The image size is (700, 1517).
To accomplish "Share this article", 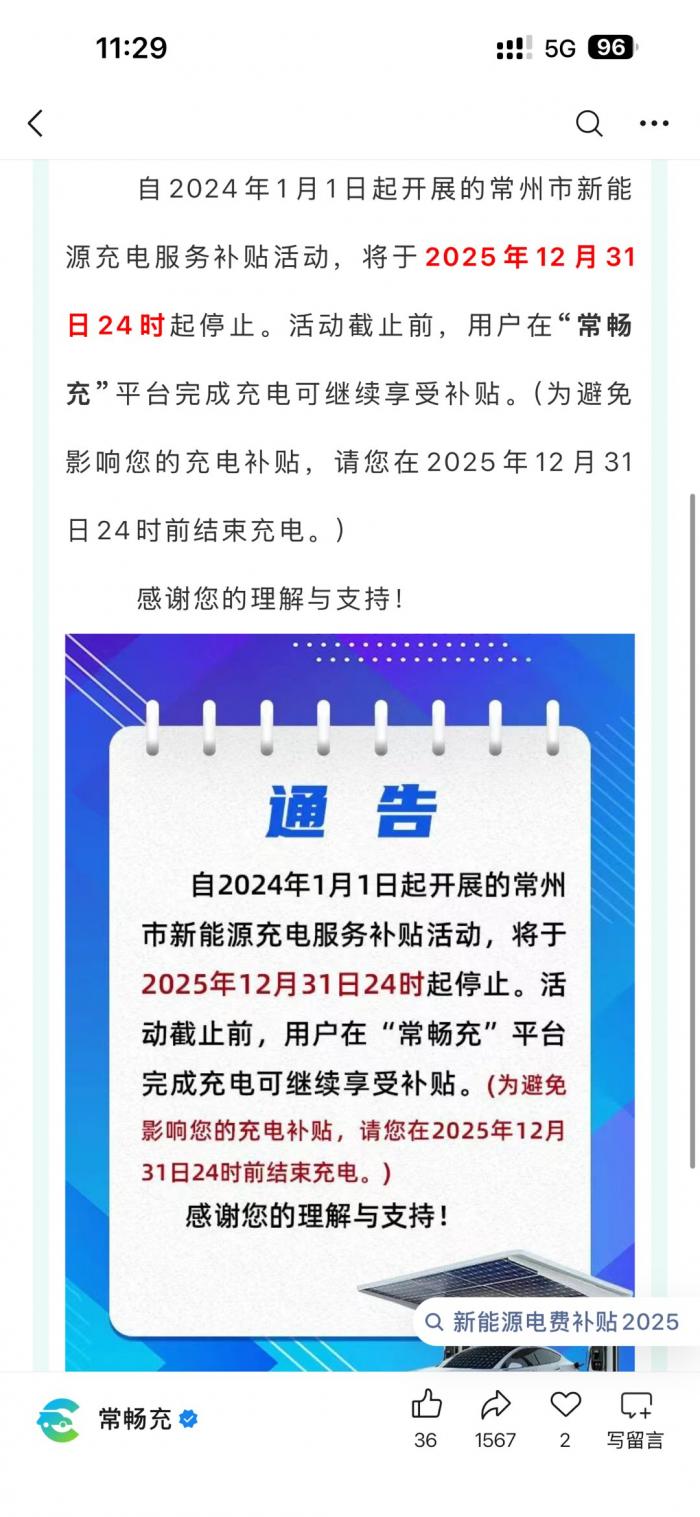I will coord(495,1405).
